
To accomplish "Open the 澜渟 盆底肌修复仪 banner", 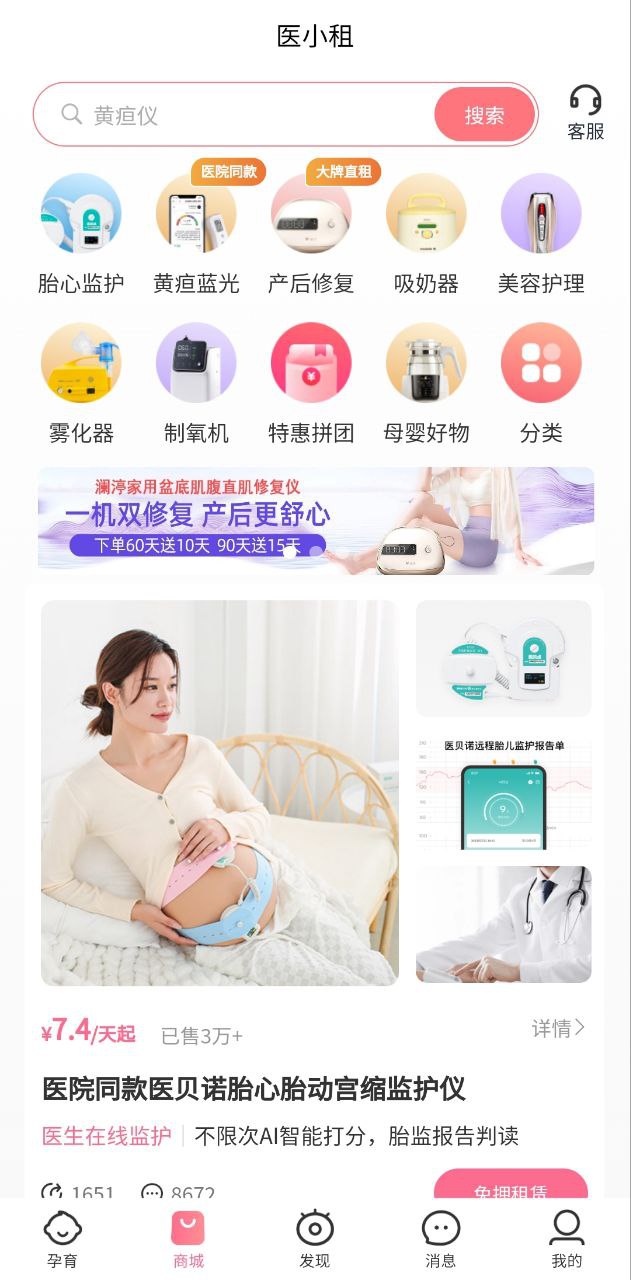I will (316, 521).
